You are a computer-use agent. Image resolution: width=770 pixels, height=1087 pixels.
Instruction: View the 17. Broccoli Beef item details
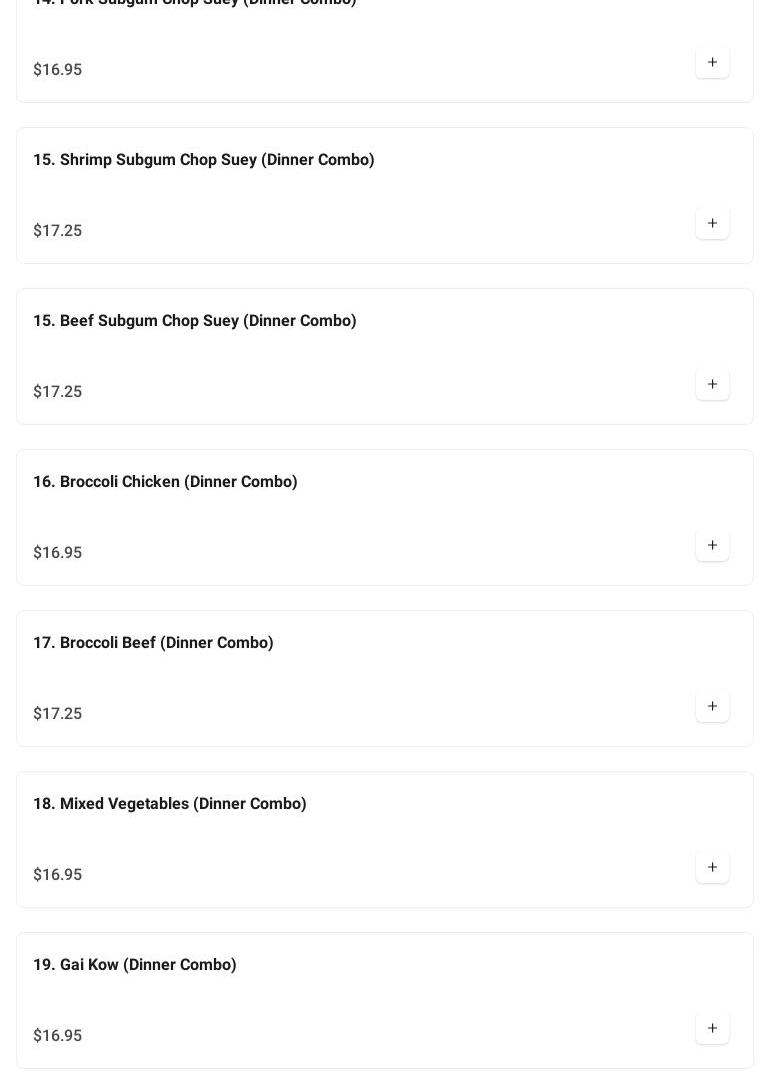[153, 643]
